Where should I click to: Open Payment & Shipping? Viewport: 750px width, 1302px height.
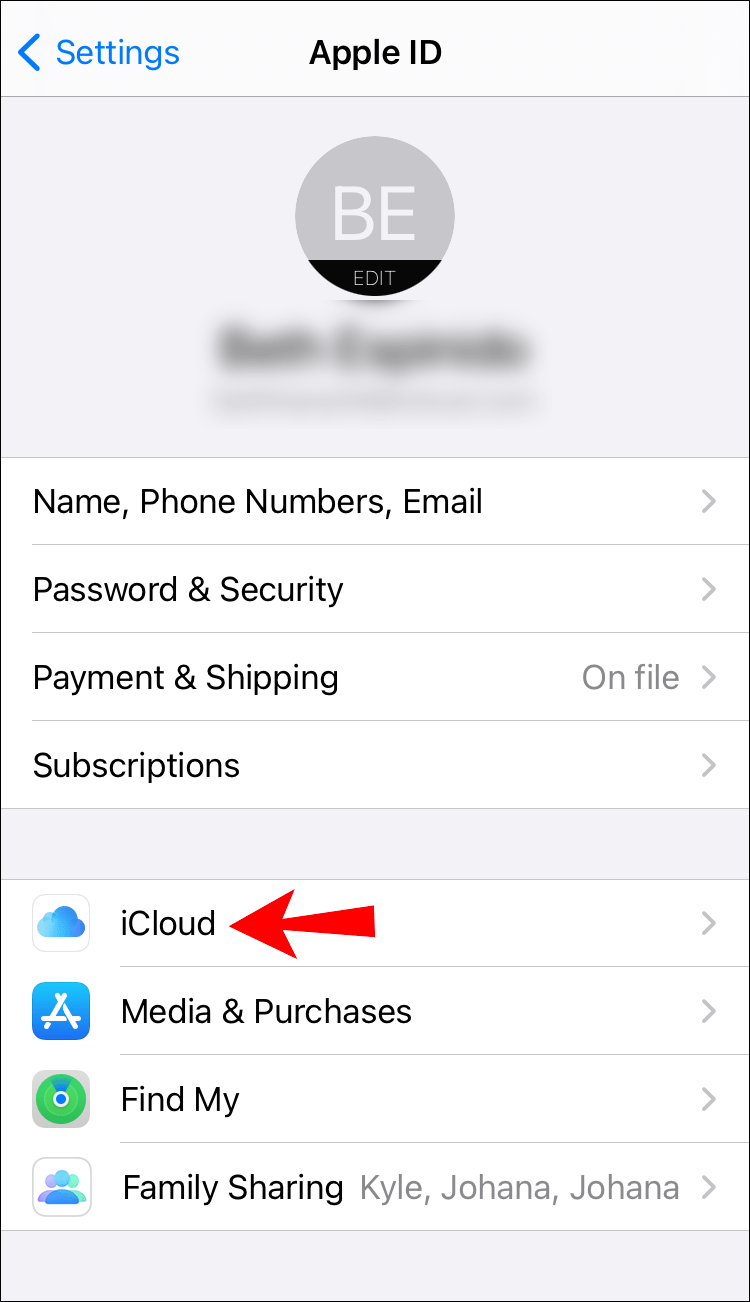point(375,677)
